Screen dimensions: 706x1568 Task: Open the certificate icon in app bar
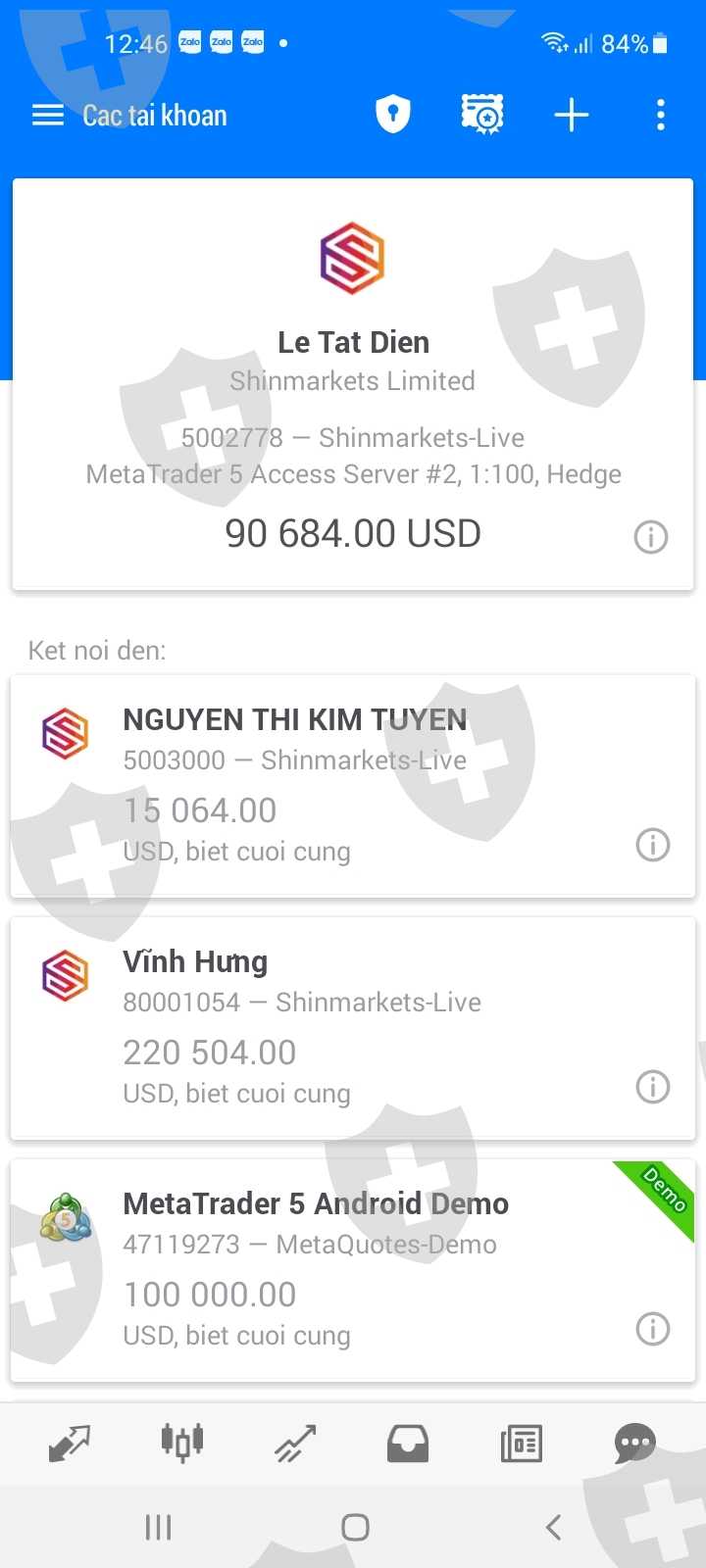tap(482, 115)
